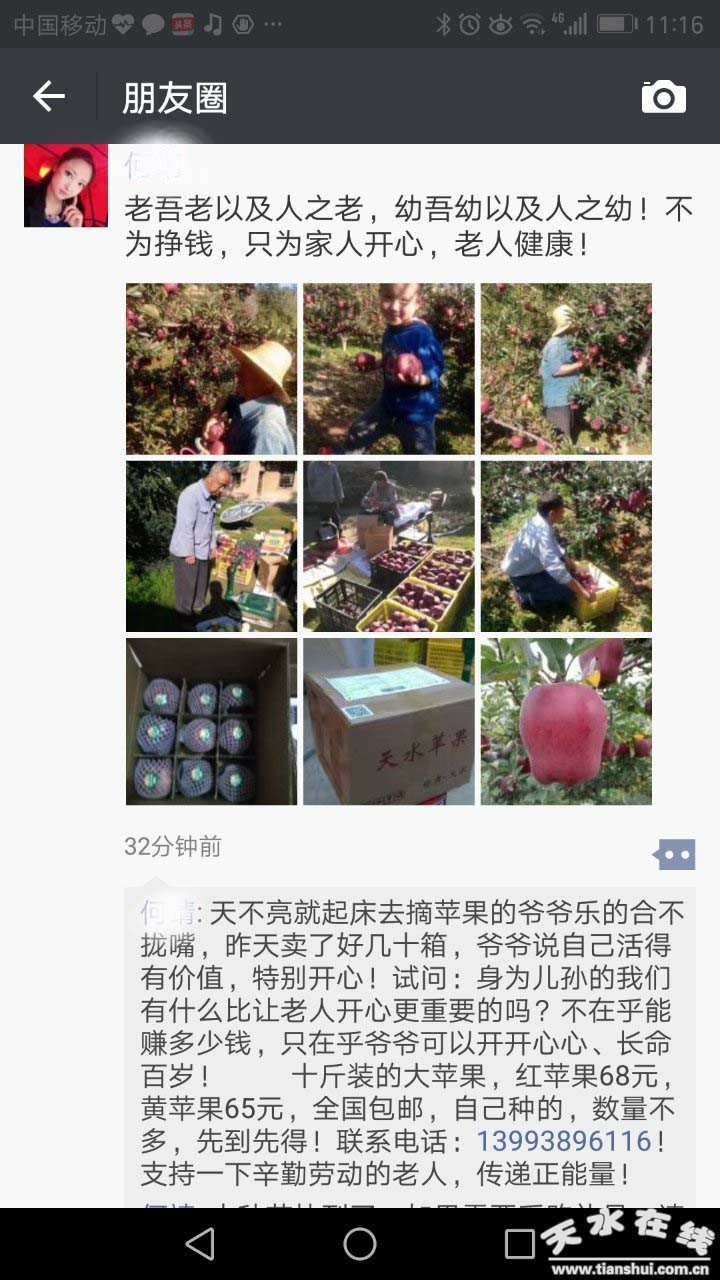Open the close-up photo of a red apple

point(566,722)
